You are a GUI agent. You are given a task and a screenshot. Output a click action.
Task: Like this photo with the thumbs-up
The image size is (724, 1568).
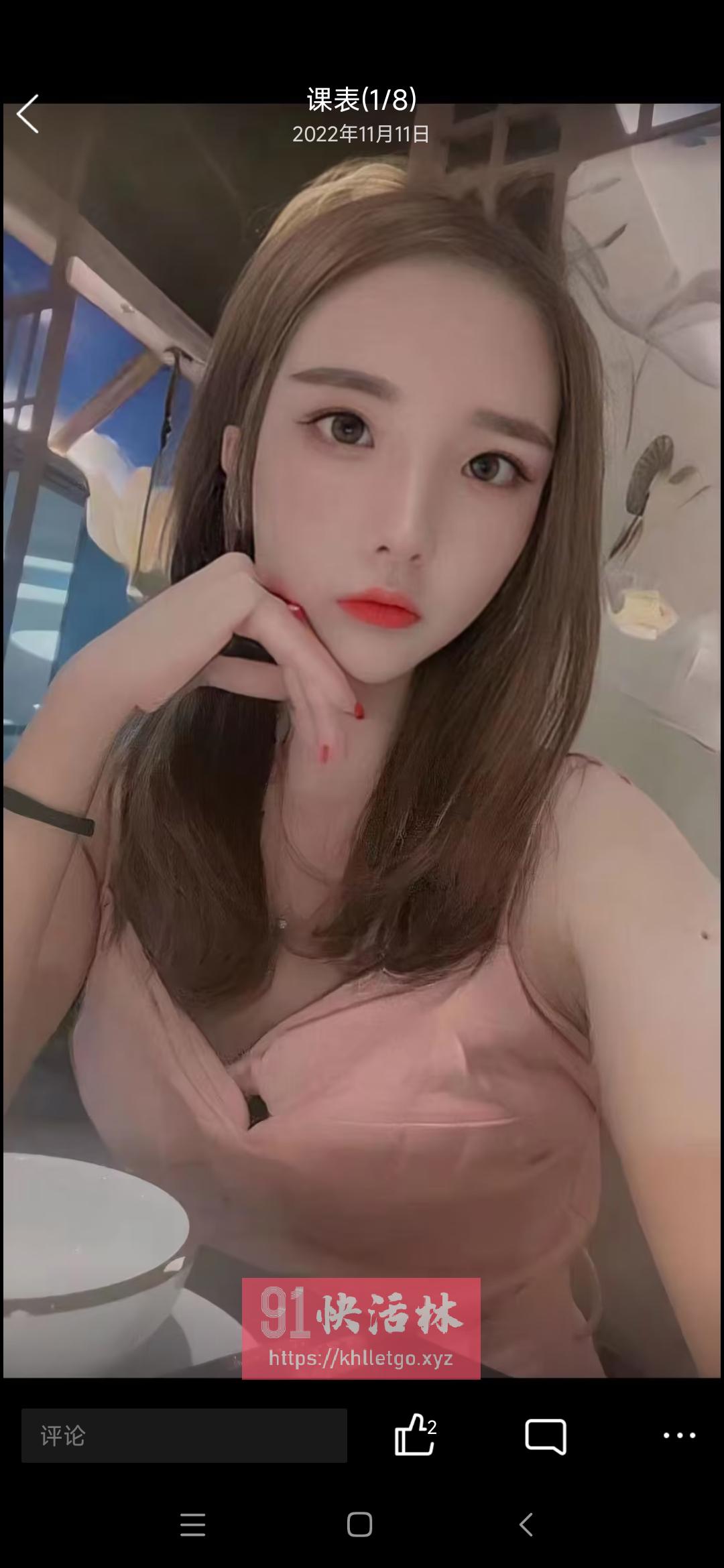[414, 1435]
